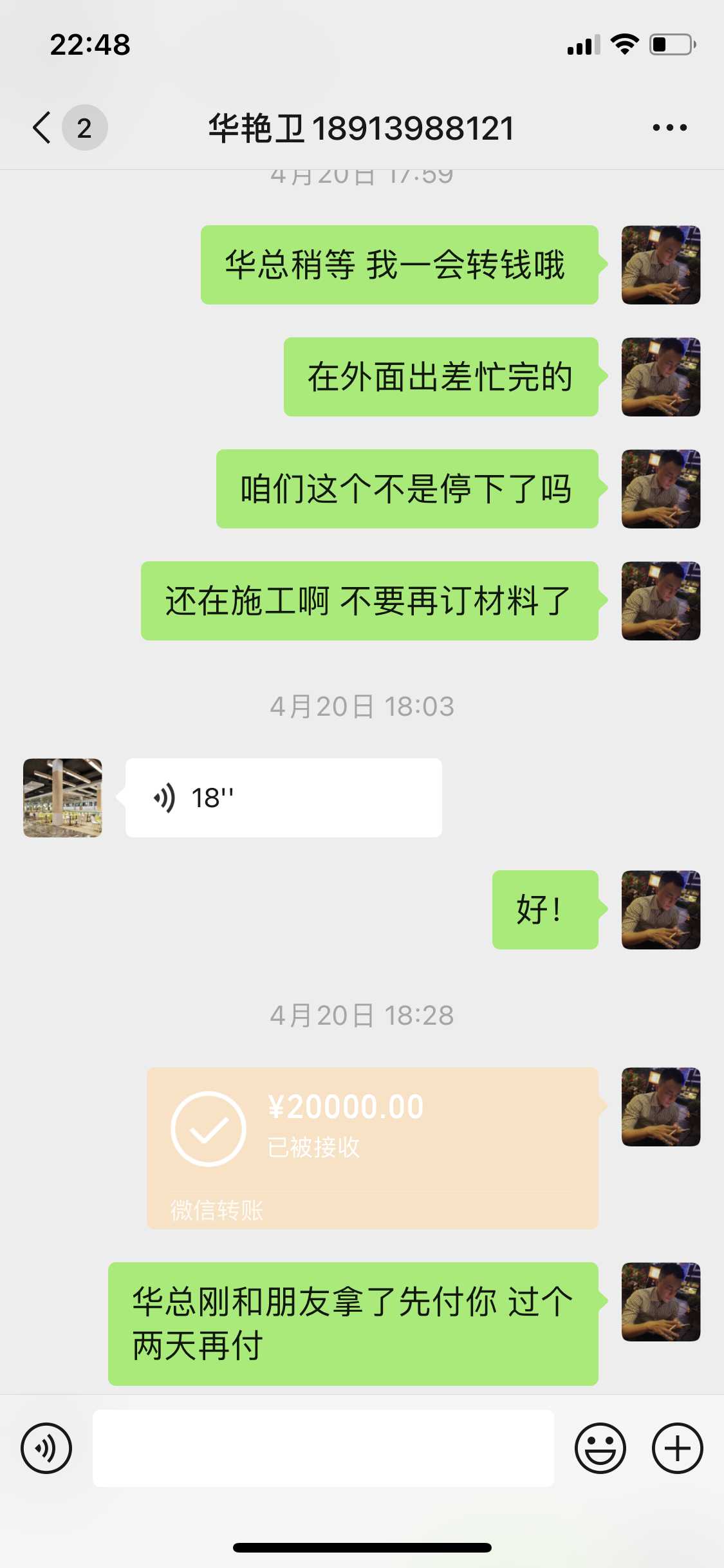Focus the message text field
The height and width of the screenshot is (1568, 724).
pos(323,1448)
